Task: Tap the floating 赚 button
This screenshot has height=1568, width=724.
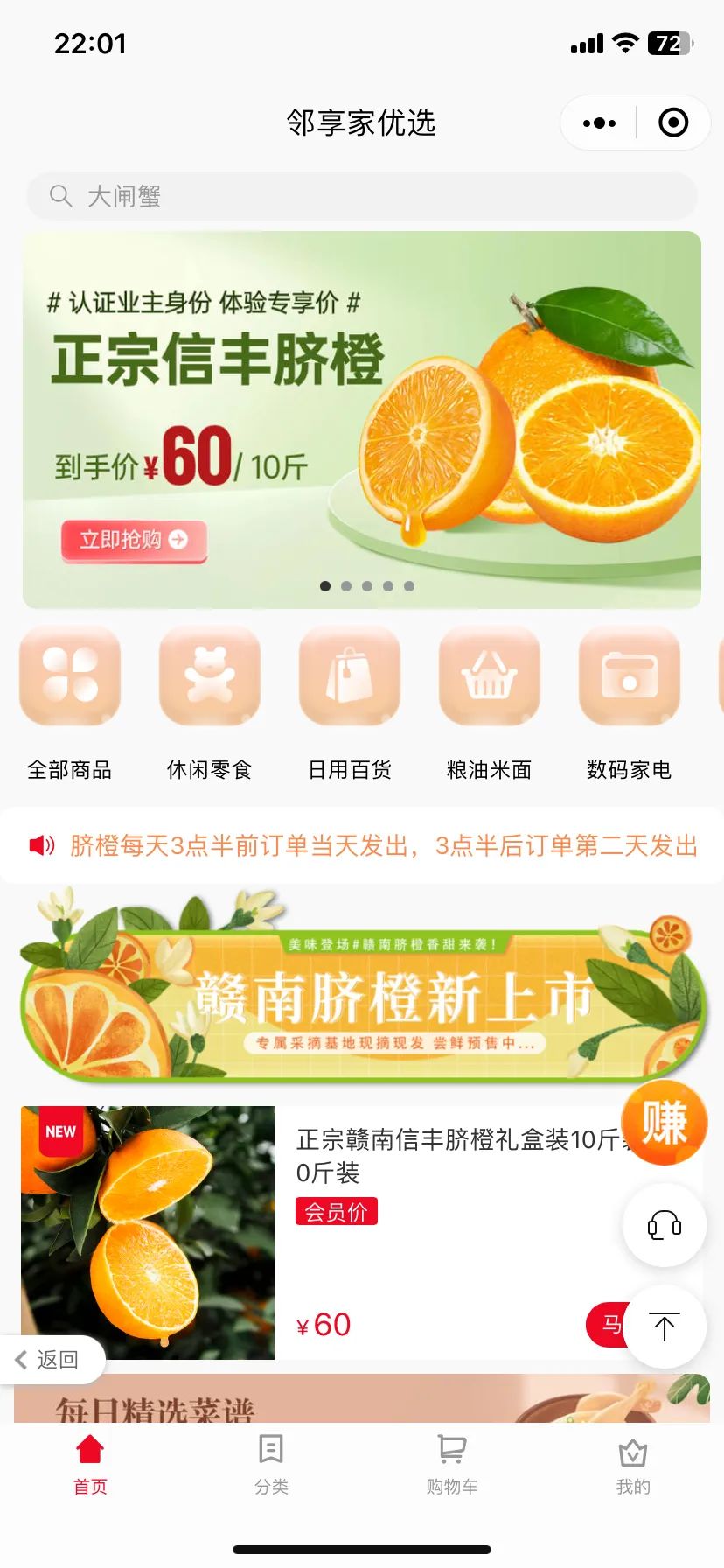Action: [665, 1123]
